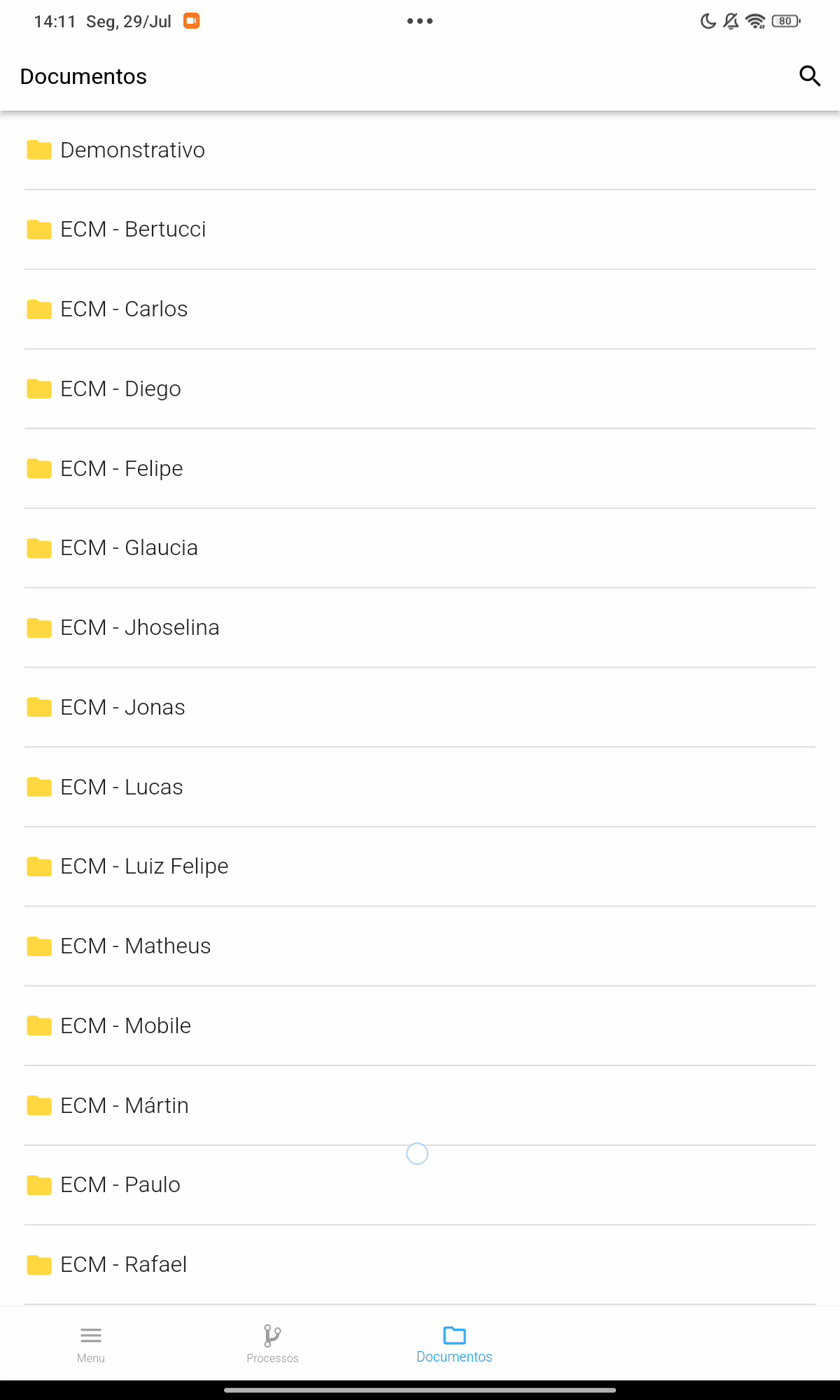Switch to the Menu tab
This screenshot has height=1400, width=840.
point(91,1344)
